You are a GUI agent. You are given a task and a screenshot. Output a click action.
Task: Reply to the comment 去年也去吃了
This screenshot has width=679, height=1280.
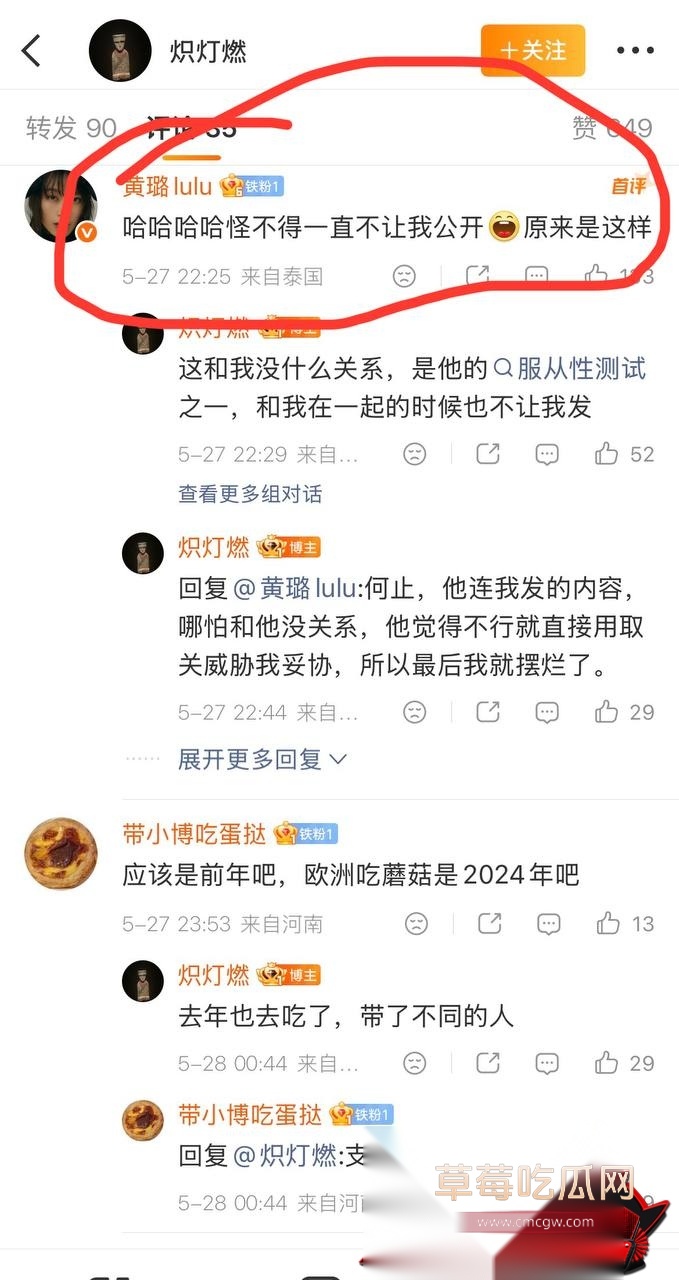click(547, 1063)
